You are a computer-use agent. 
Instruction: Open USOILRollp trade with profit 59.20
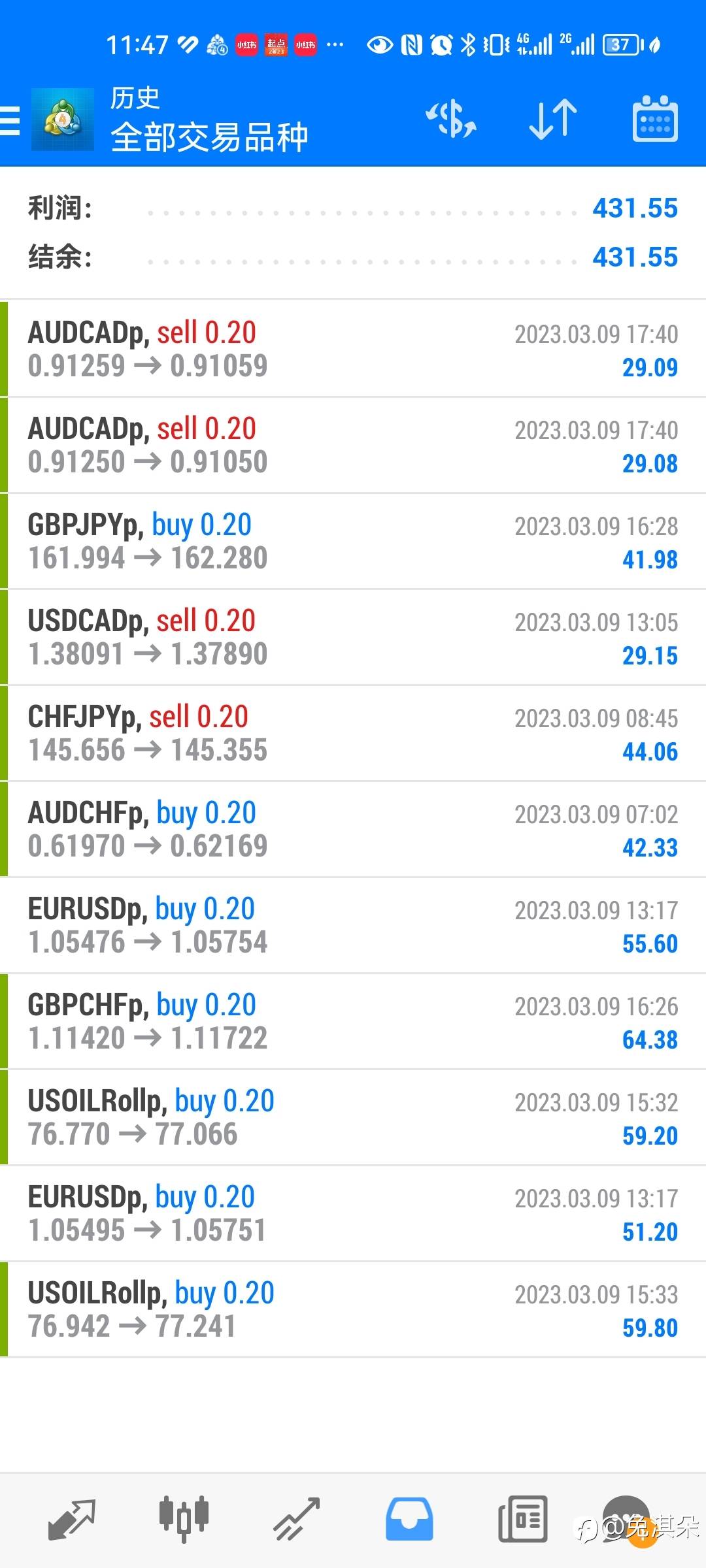[353, 1117]
